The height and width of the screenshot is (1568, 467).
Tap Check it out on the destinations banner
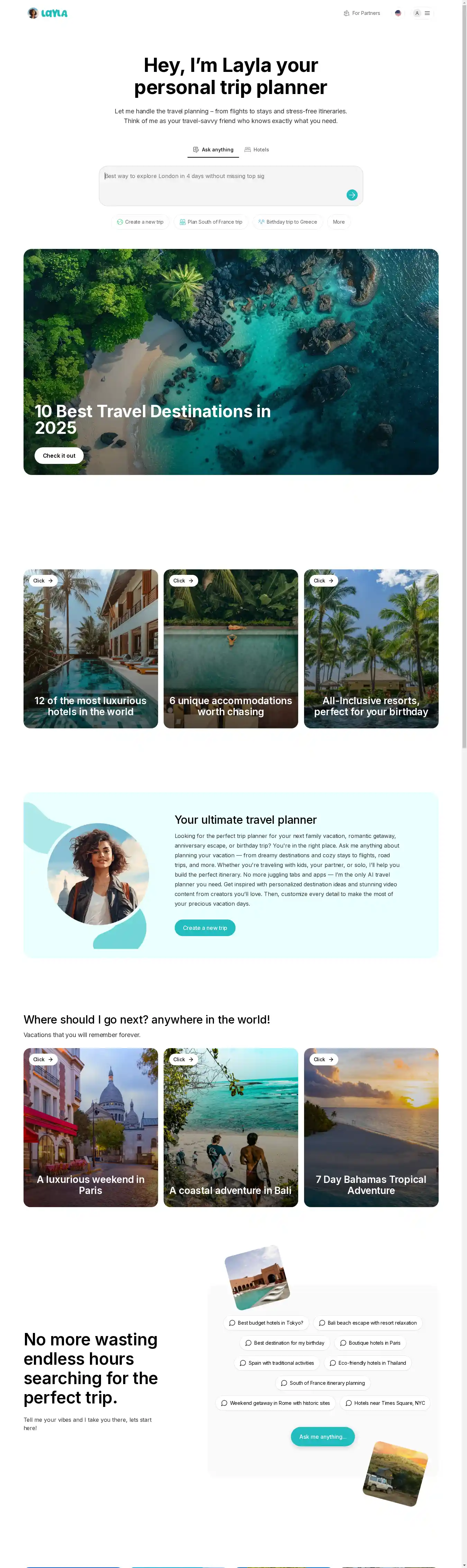59,455
